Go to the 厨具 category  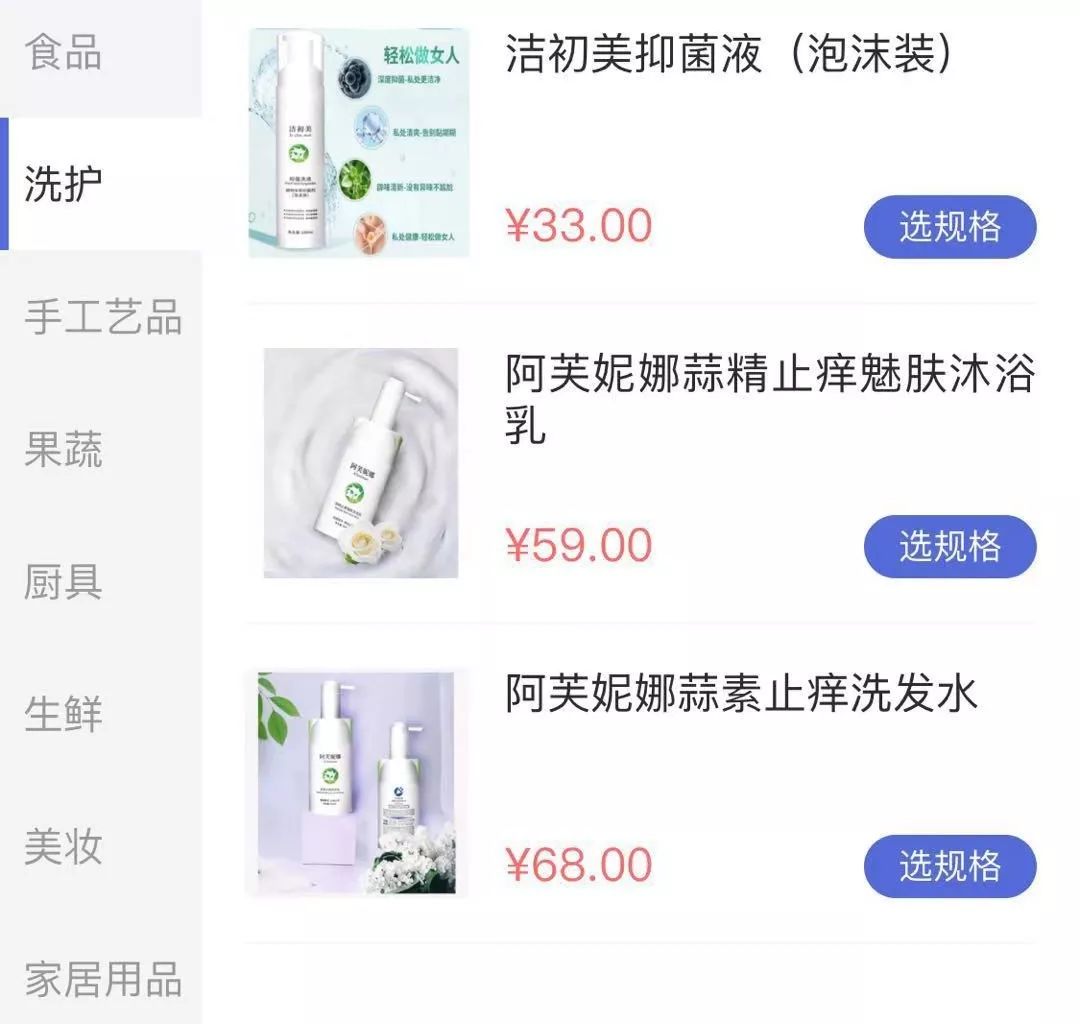click(x=64, y=582)
